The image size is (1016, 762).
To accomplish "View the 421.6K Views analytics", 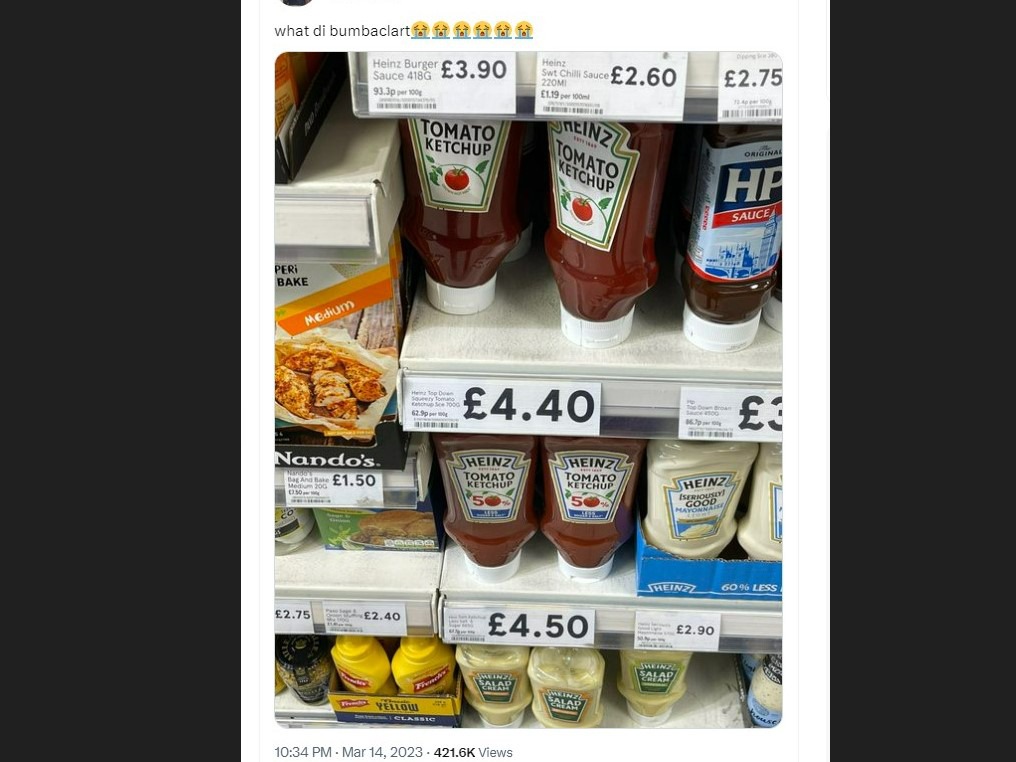I will (x=473, y=752).
